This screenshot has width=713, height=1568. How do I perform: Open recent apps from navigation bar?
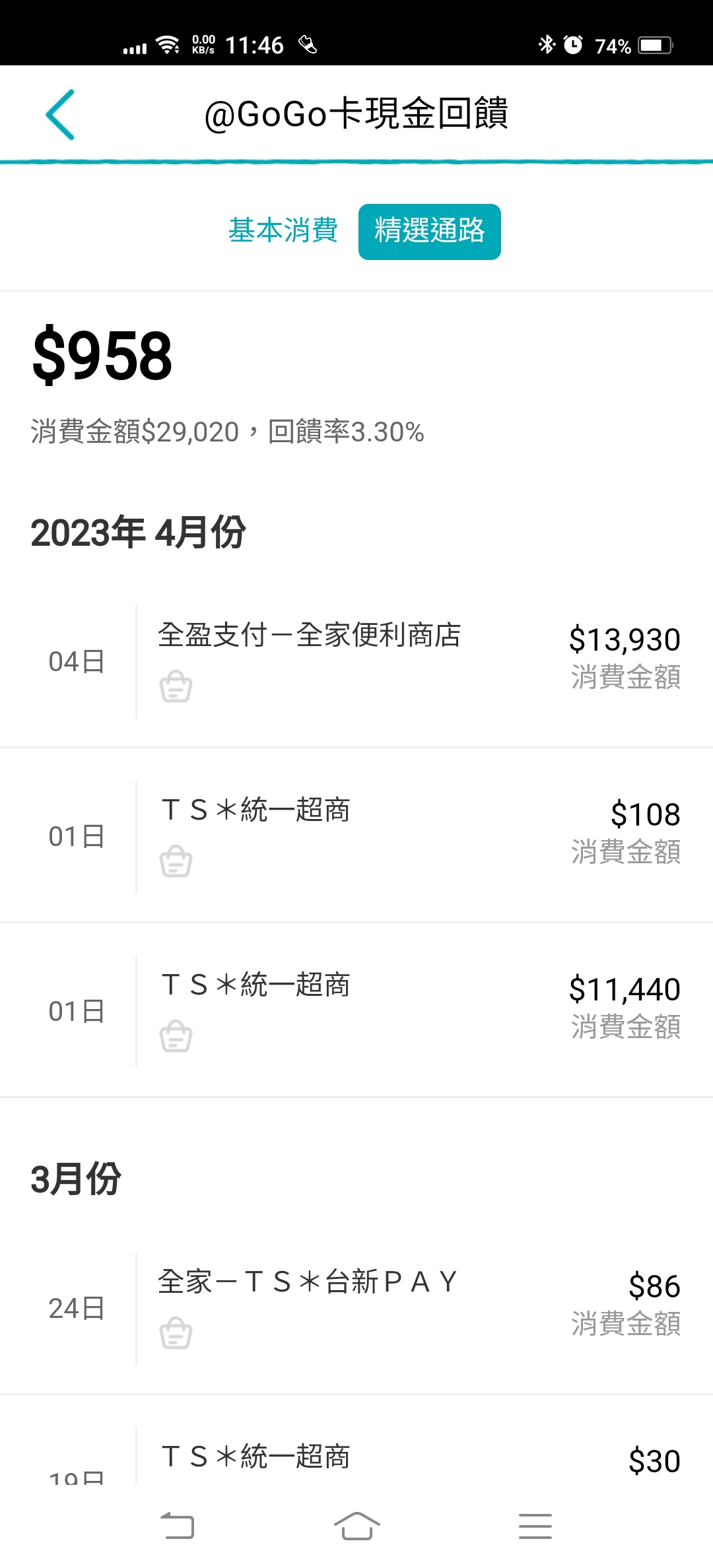coord(535,1526)
